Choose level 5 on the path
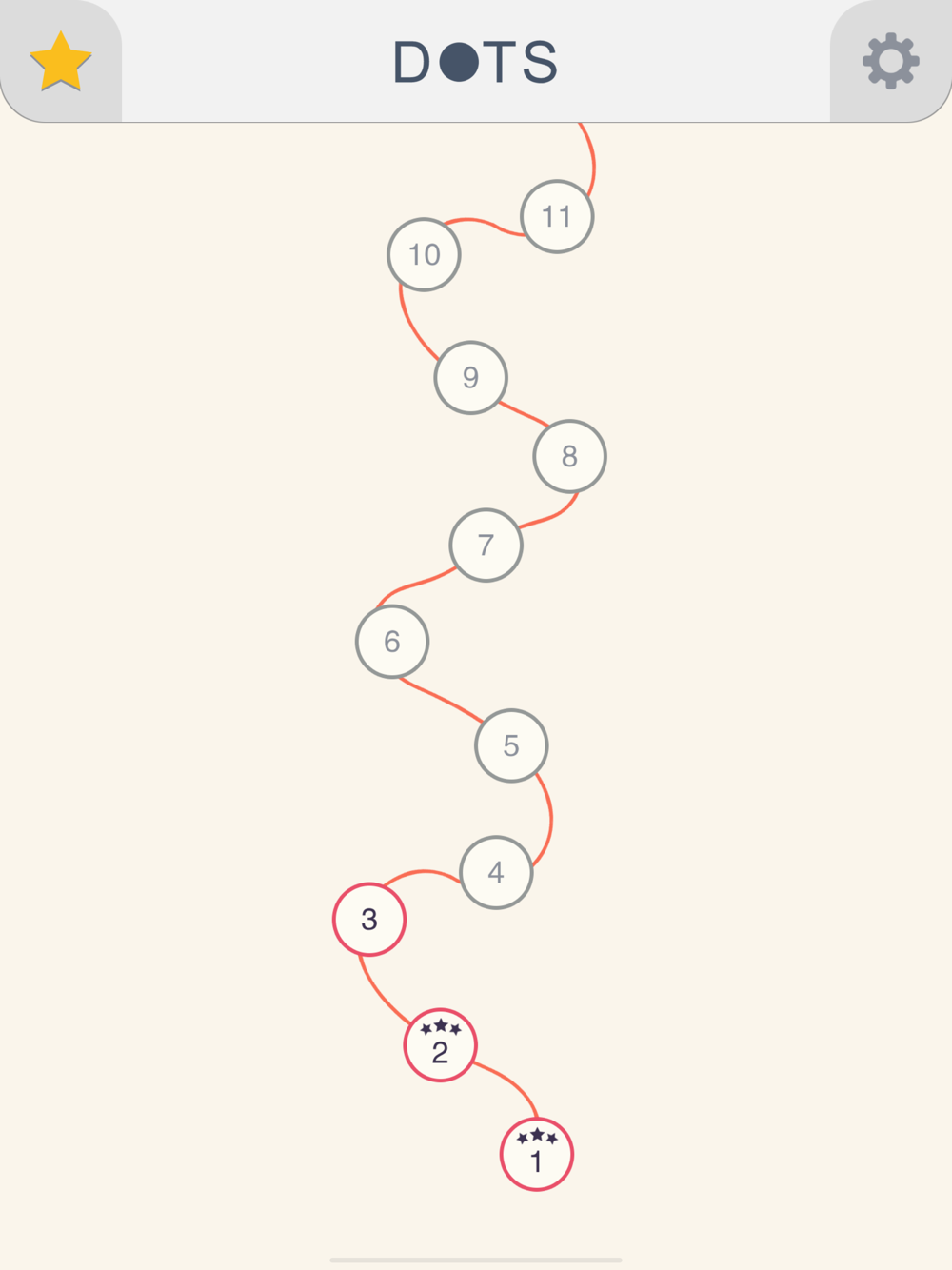 (x=511, y=745)
